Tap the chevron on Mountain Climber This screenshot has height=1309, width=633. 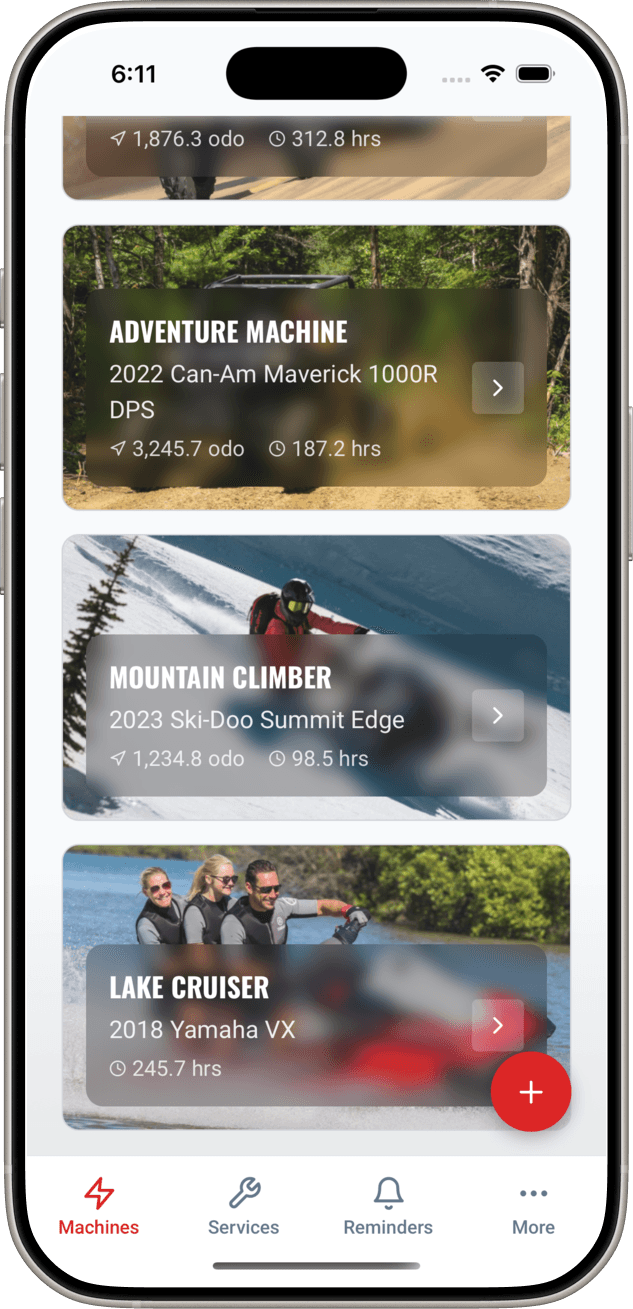497,716
